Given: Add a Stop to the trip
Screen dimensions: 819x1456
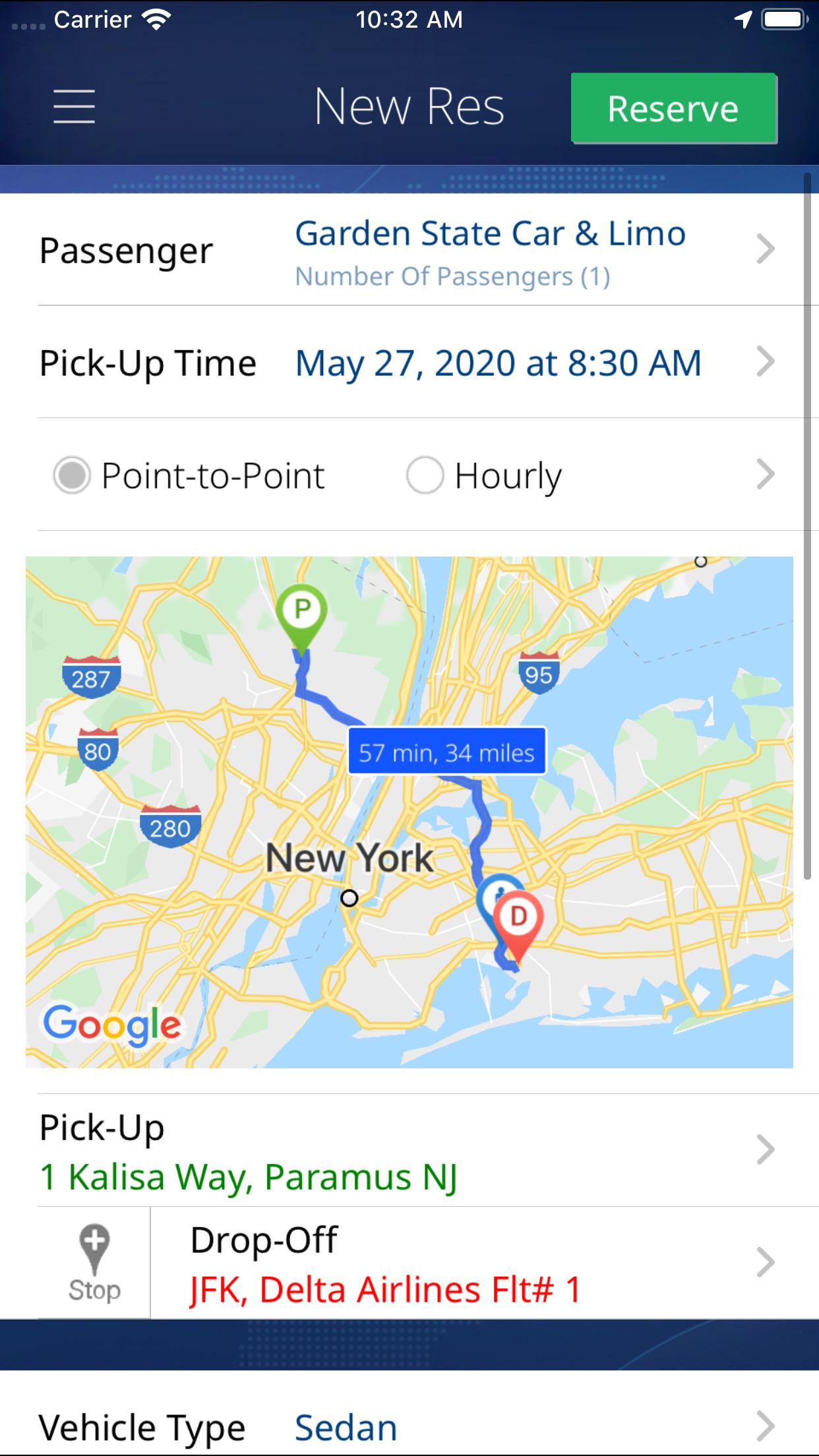Looking at the screenshot, I should click(x=94, y=1263).
